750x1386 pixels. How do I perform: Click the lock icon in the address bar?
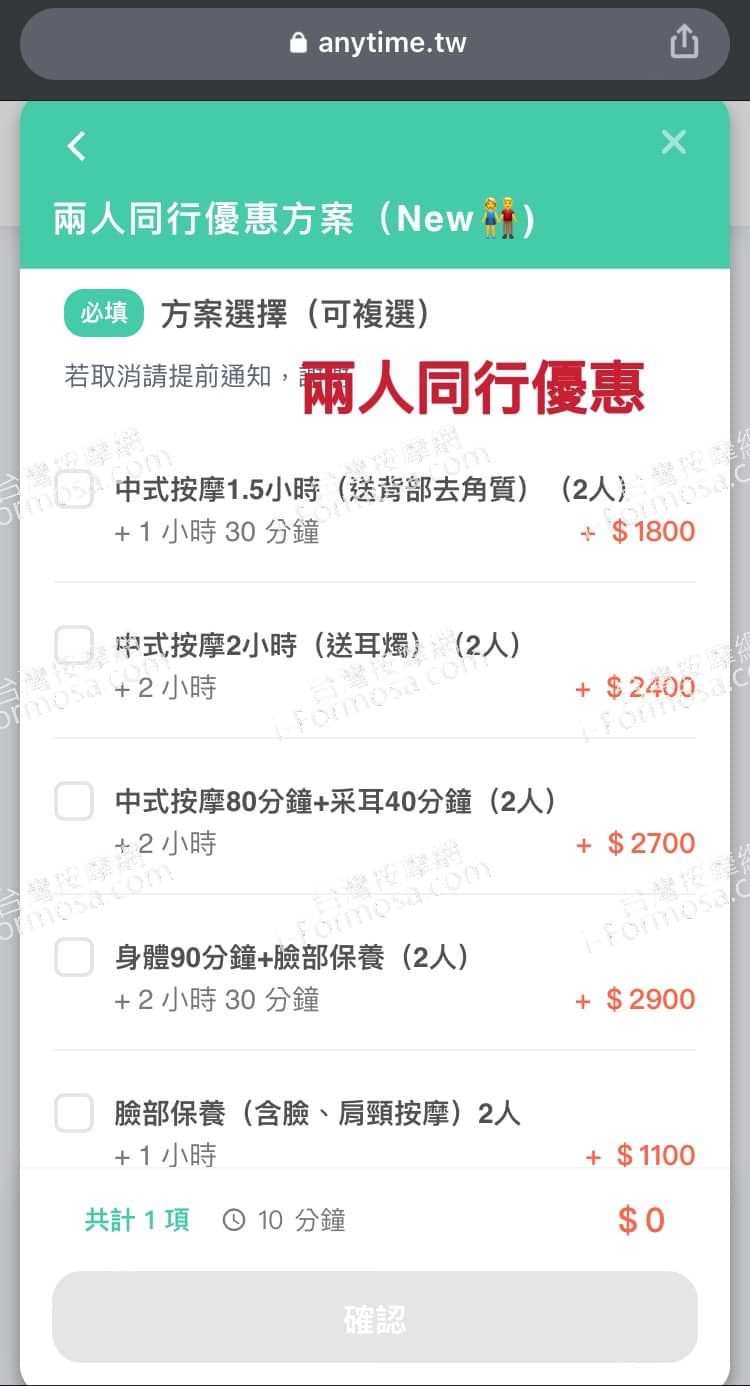[297, 42]
